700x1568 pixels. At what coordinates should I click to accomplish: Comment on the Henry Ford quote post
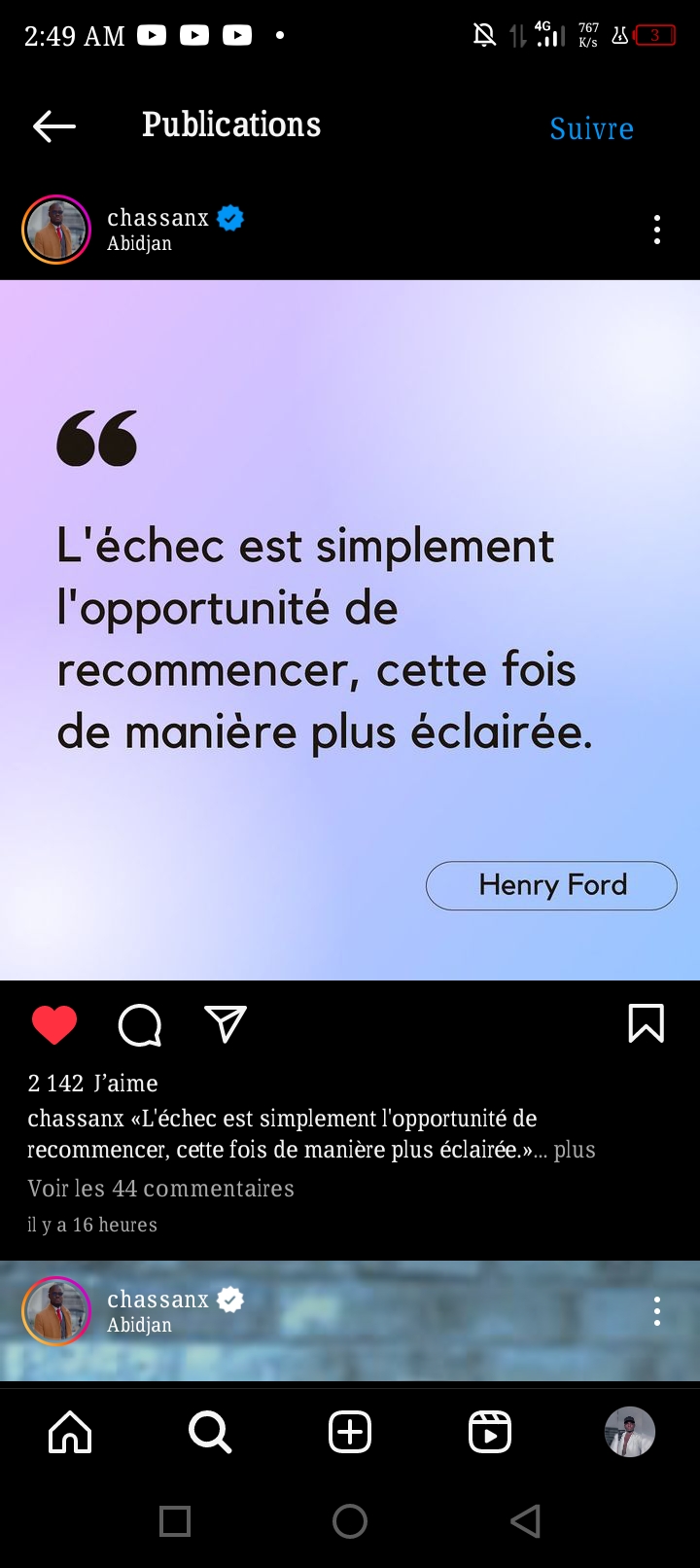[x=140, y=1024]
